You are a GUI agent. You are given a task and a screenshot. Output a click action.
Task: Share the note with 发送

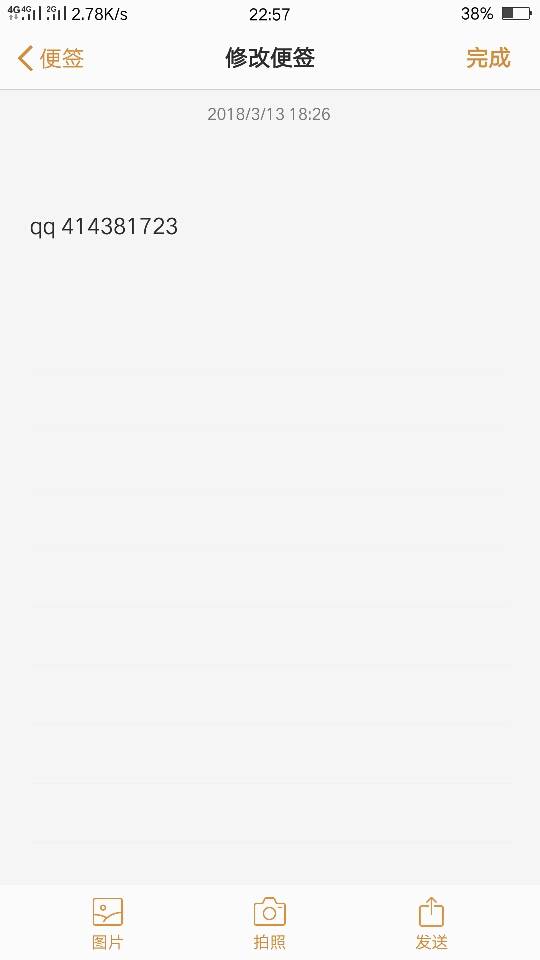[432, 923]
